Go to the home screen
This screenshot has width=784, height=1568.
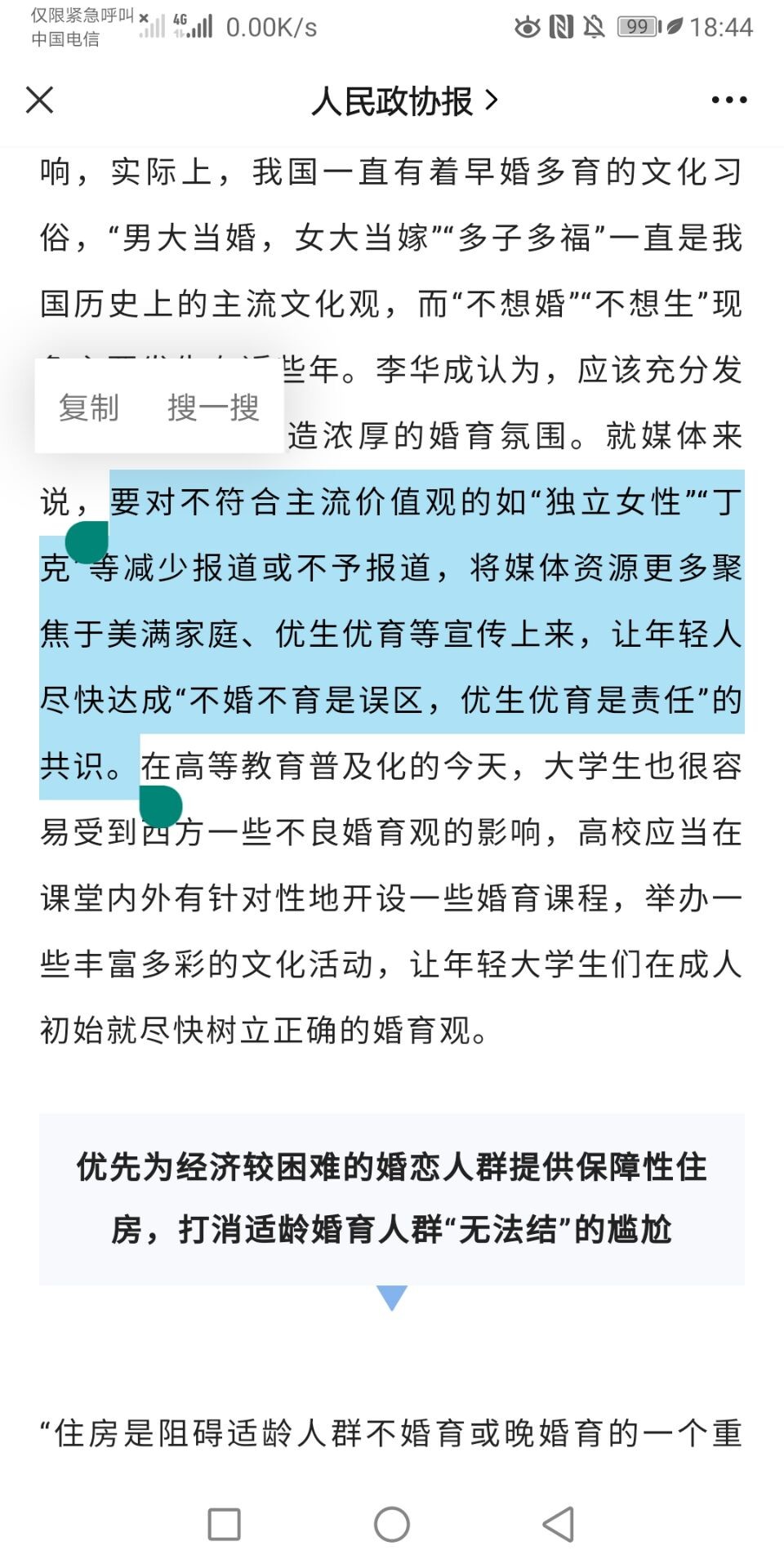392,1524
